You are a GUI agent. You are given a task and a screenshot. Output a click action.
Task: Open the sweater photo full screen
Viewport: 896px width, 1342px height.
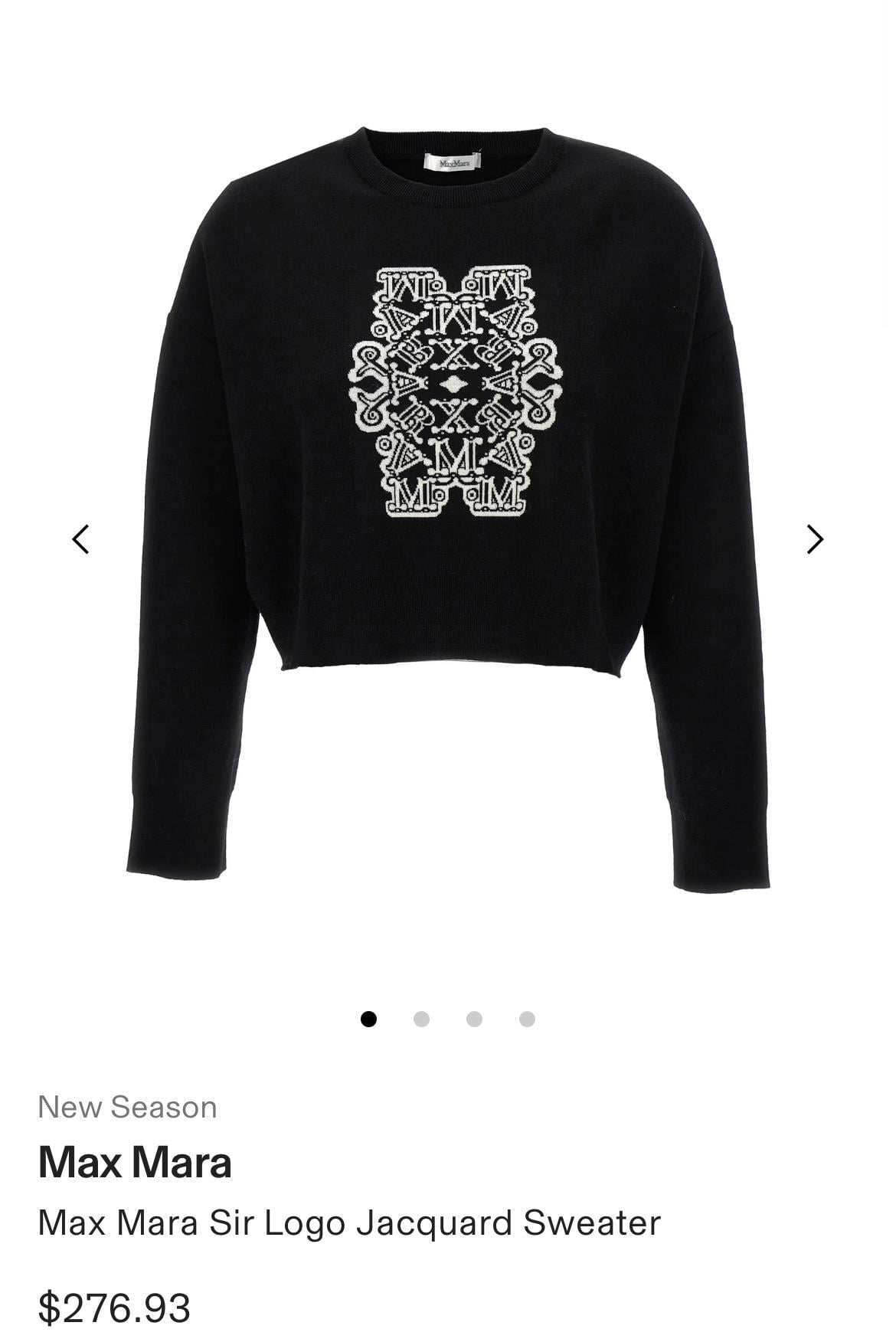(448, 506)
